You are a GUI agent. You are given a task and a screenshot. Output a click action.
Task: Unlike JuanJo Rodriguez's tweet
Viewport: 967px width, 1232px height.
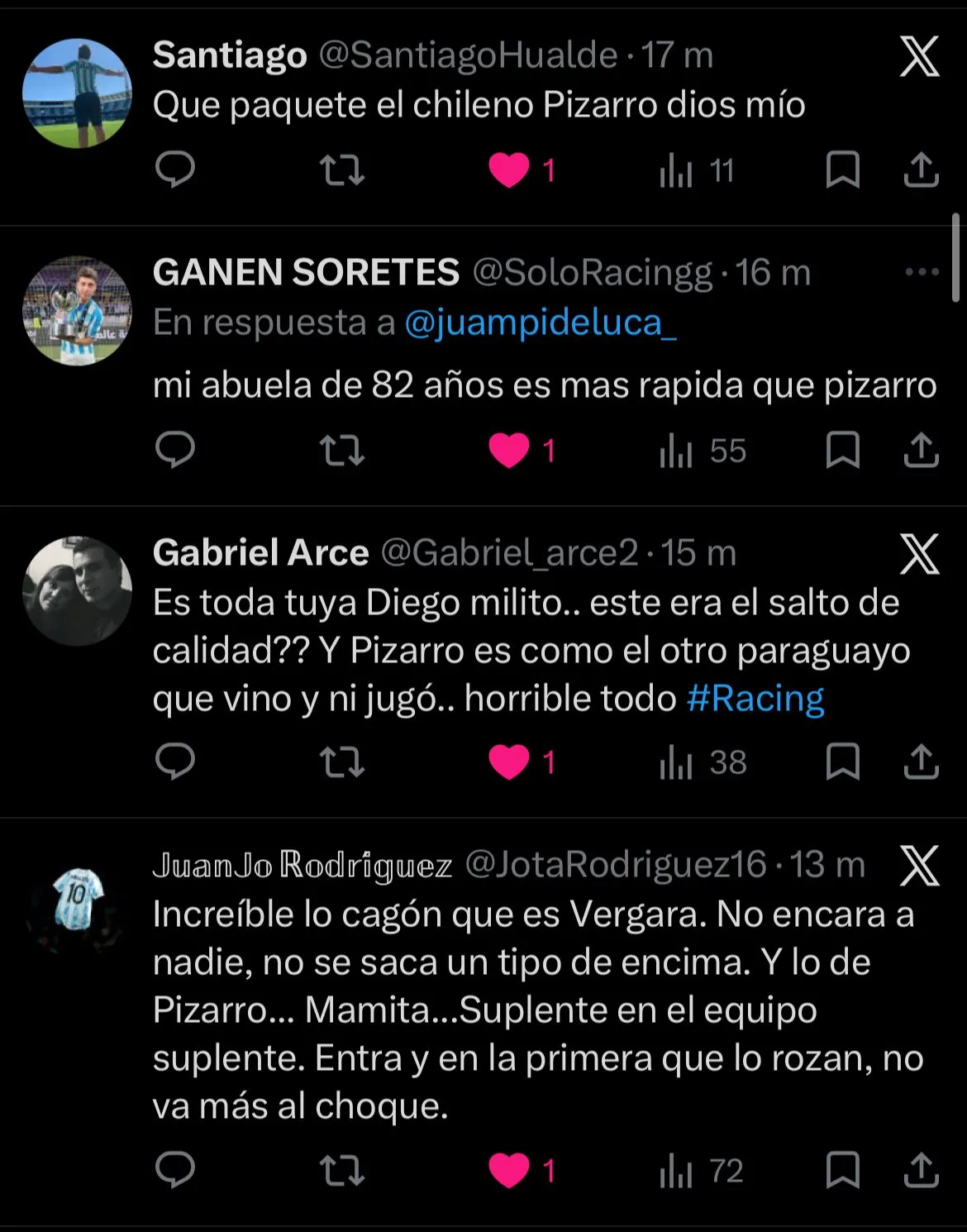point(509,1171)
